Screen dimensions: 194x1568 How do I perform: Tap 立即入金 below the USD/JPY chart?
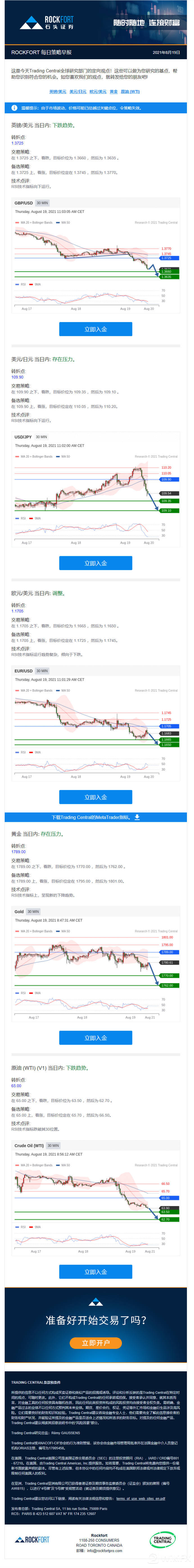(x=96, y=563)
